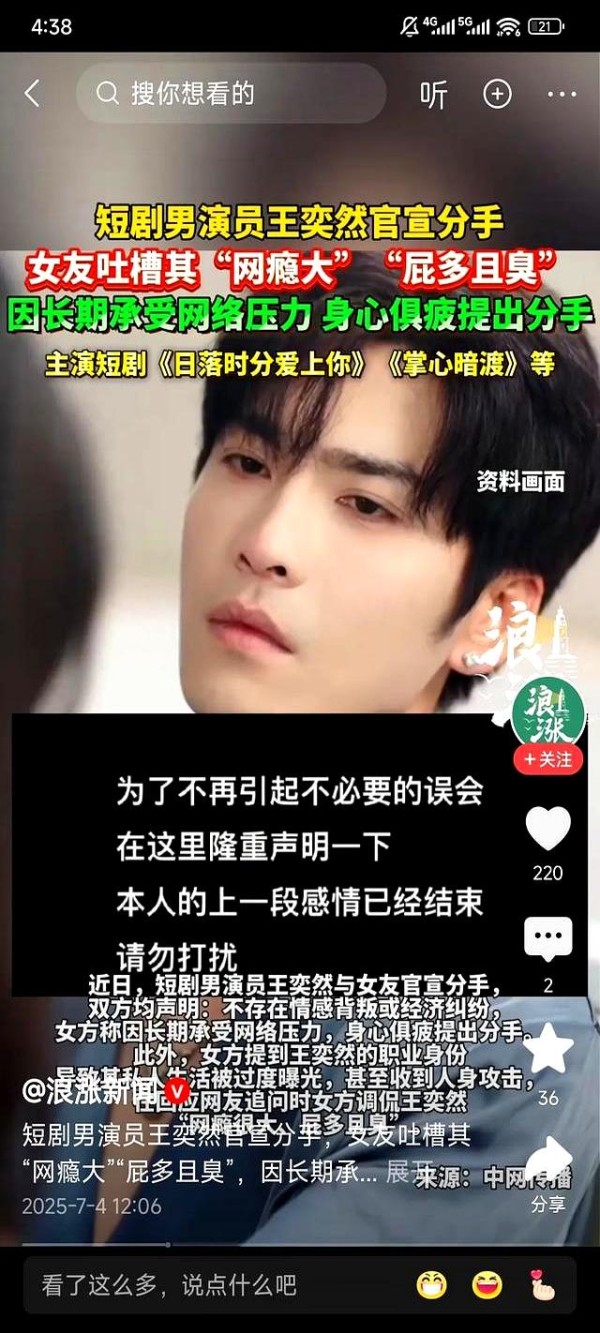Open the plus circle icon
Screen dimensions: 600x1333
pos(497,94)
